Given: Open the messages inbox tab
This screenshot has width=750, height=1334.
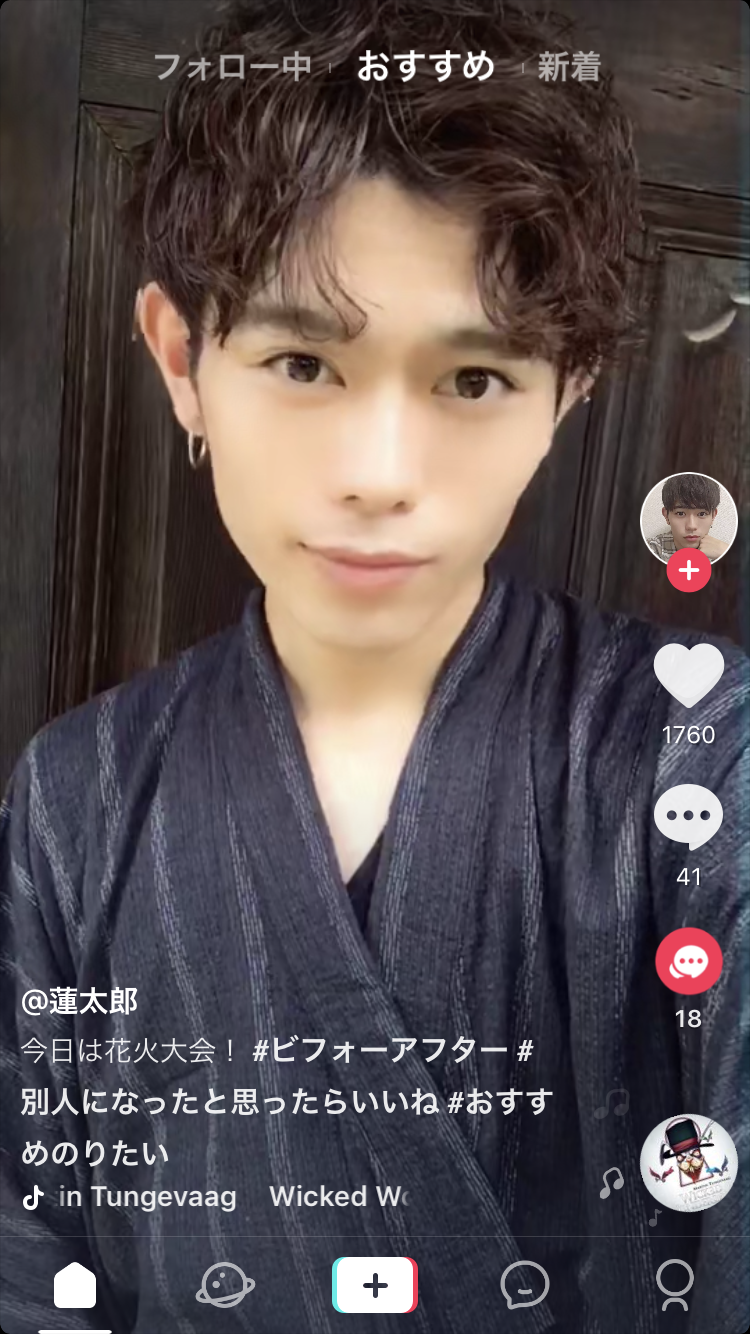Looking at the screenshot, I should (525, 1285).
